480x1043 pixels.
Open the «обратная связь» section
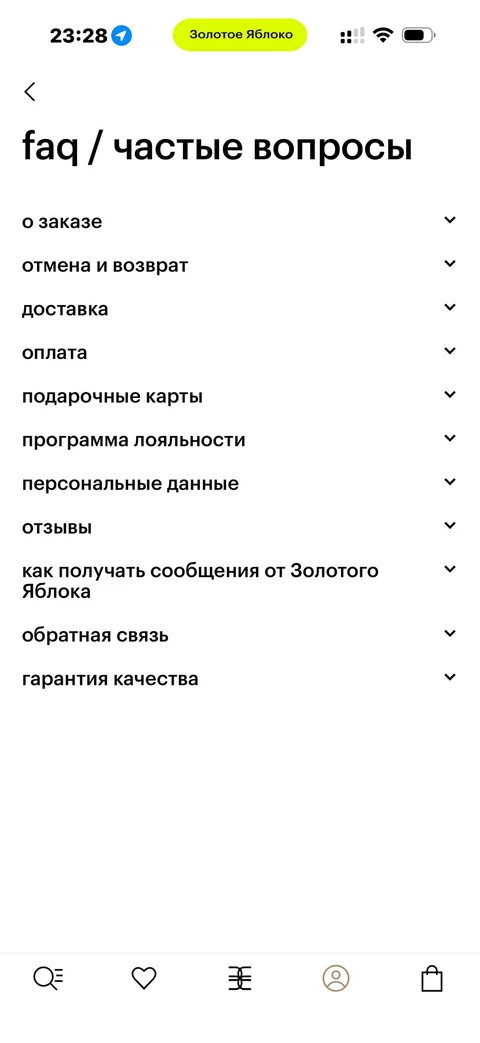tap(239, 635)
